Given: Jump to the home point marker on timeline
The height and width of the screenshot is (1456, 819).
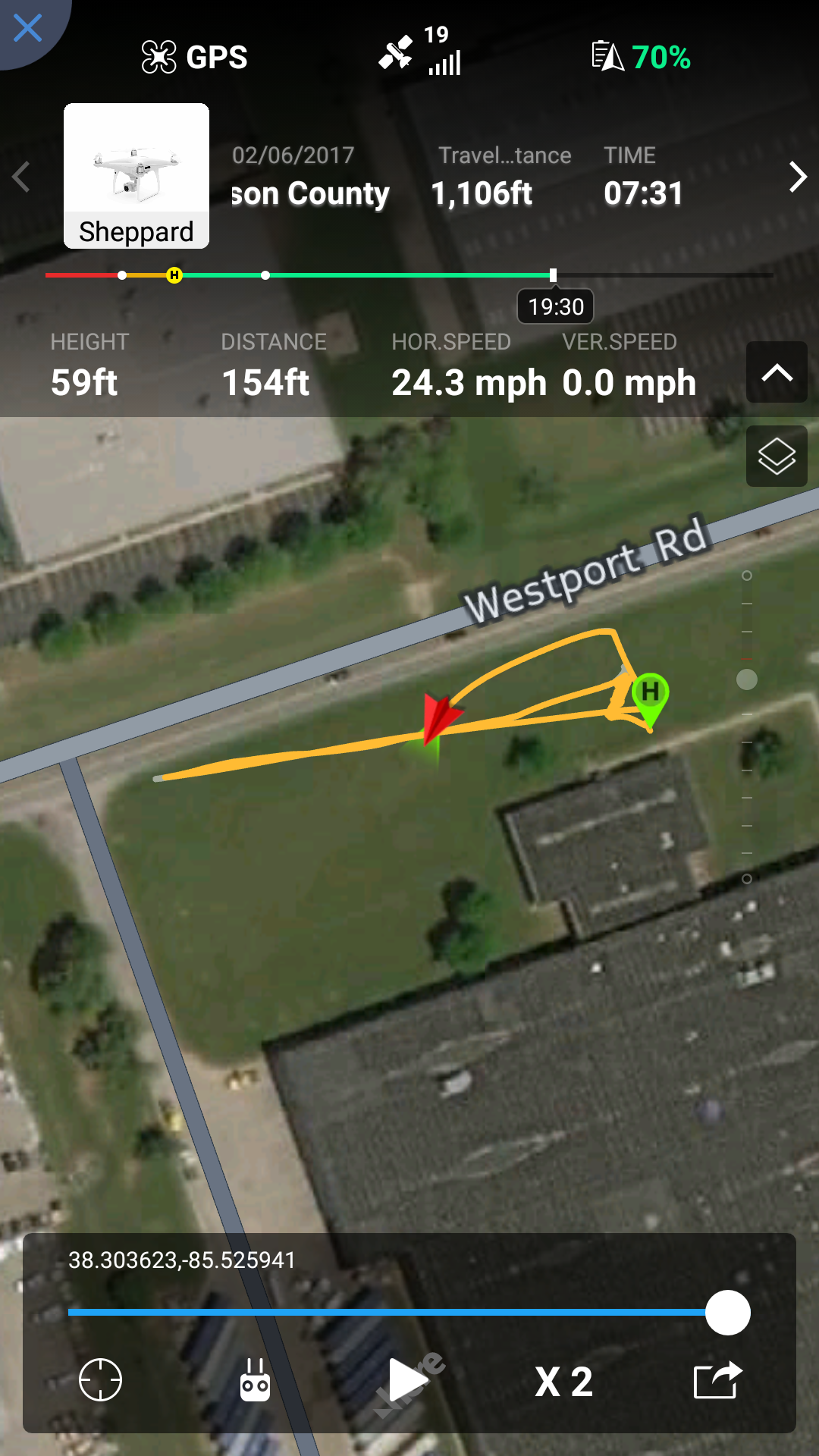Looking at the screenshot, I should coord(174,275).
